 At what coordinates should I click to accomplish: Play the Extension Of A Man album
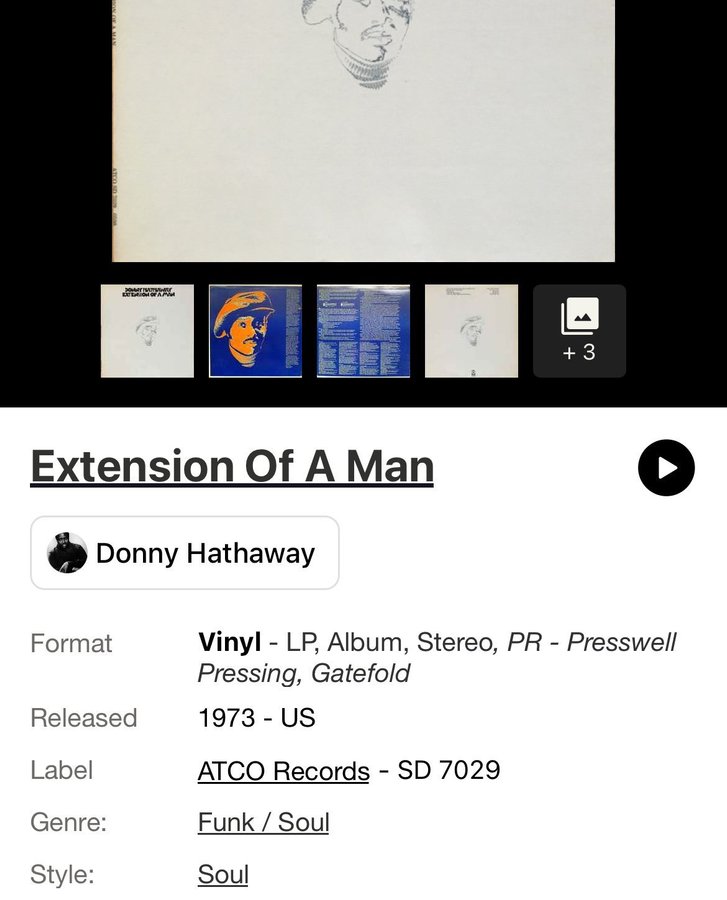(666, 468)
